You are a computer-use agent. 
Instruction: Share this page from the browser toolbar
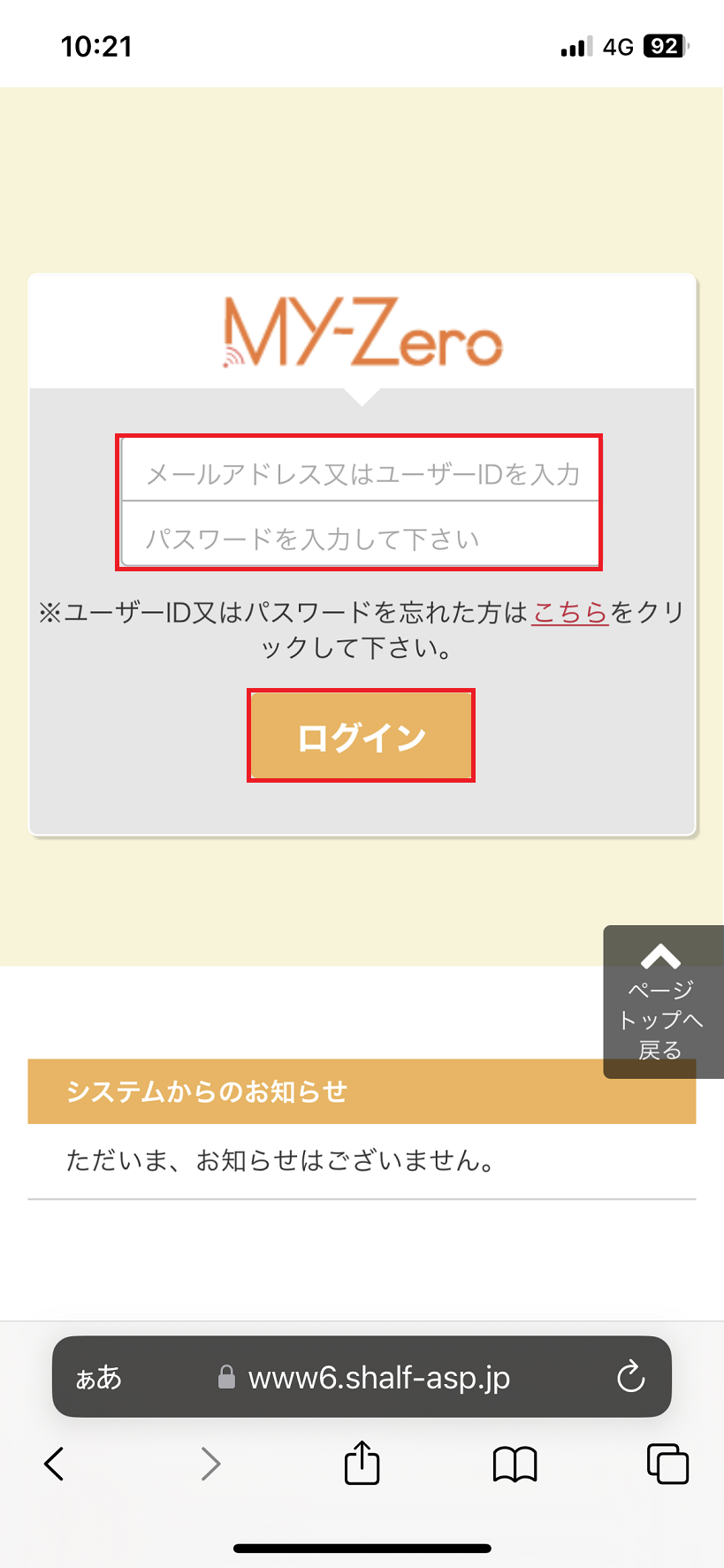pos(362,1462)
